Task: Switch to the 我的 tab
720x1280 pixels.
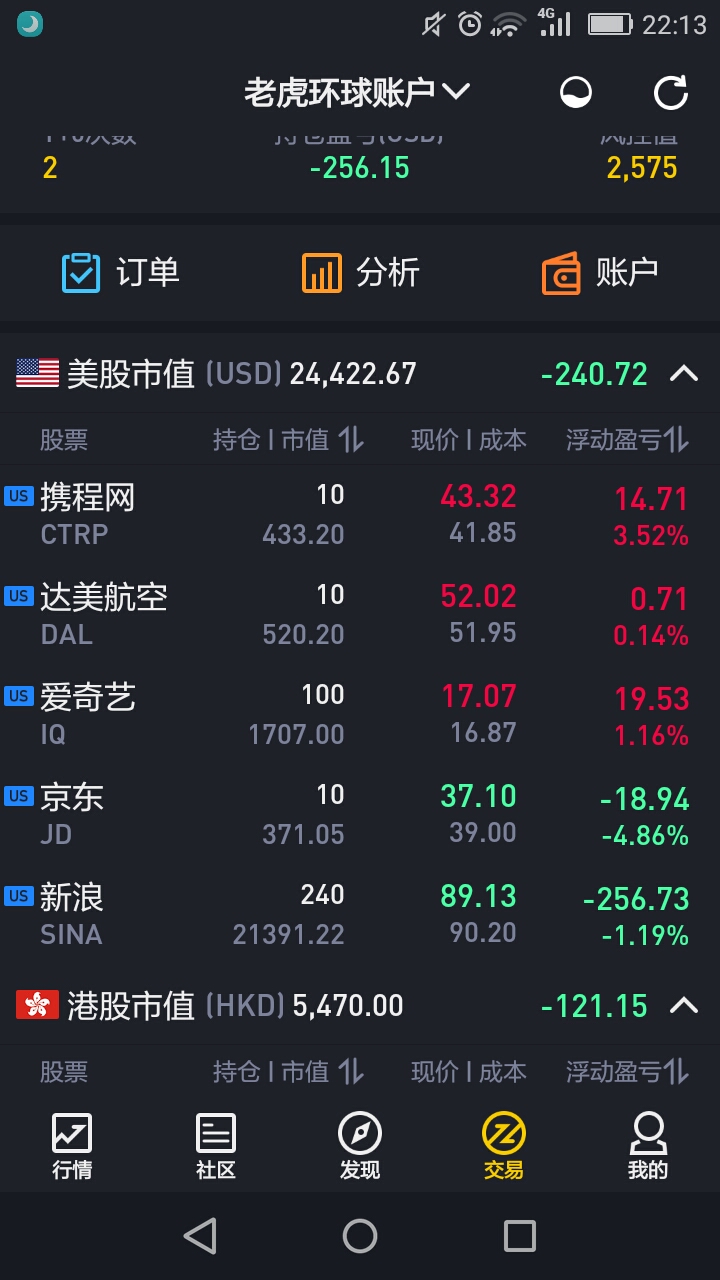Action: [648, 1146]
